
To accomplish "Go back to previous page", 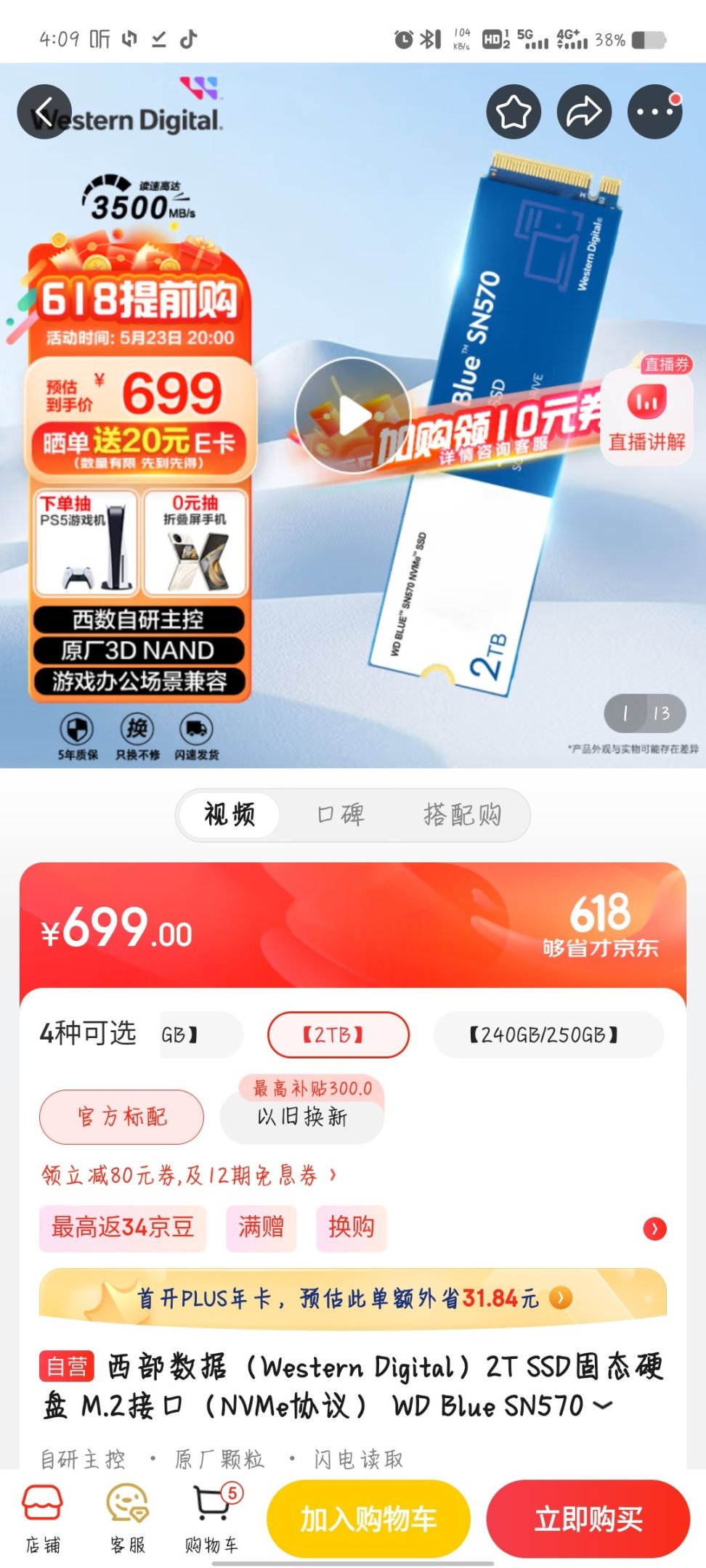I will [x=44, y=113].
